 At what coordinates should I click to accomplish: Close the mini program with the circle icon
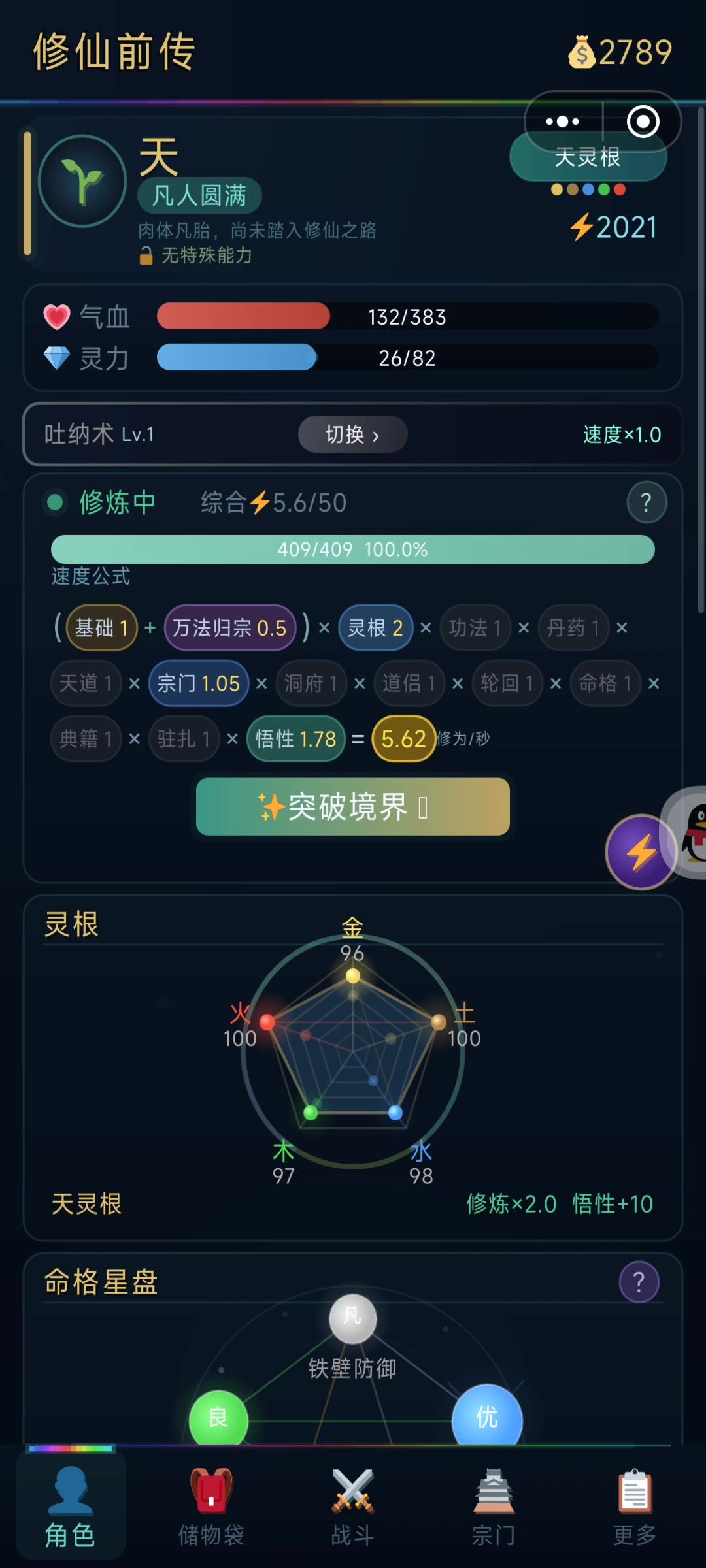tap(643, 122)
